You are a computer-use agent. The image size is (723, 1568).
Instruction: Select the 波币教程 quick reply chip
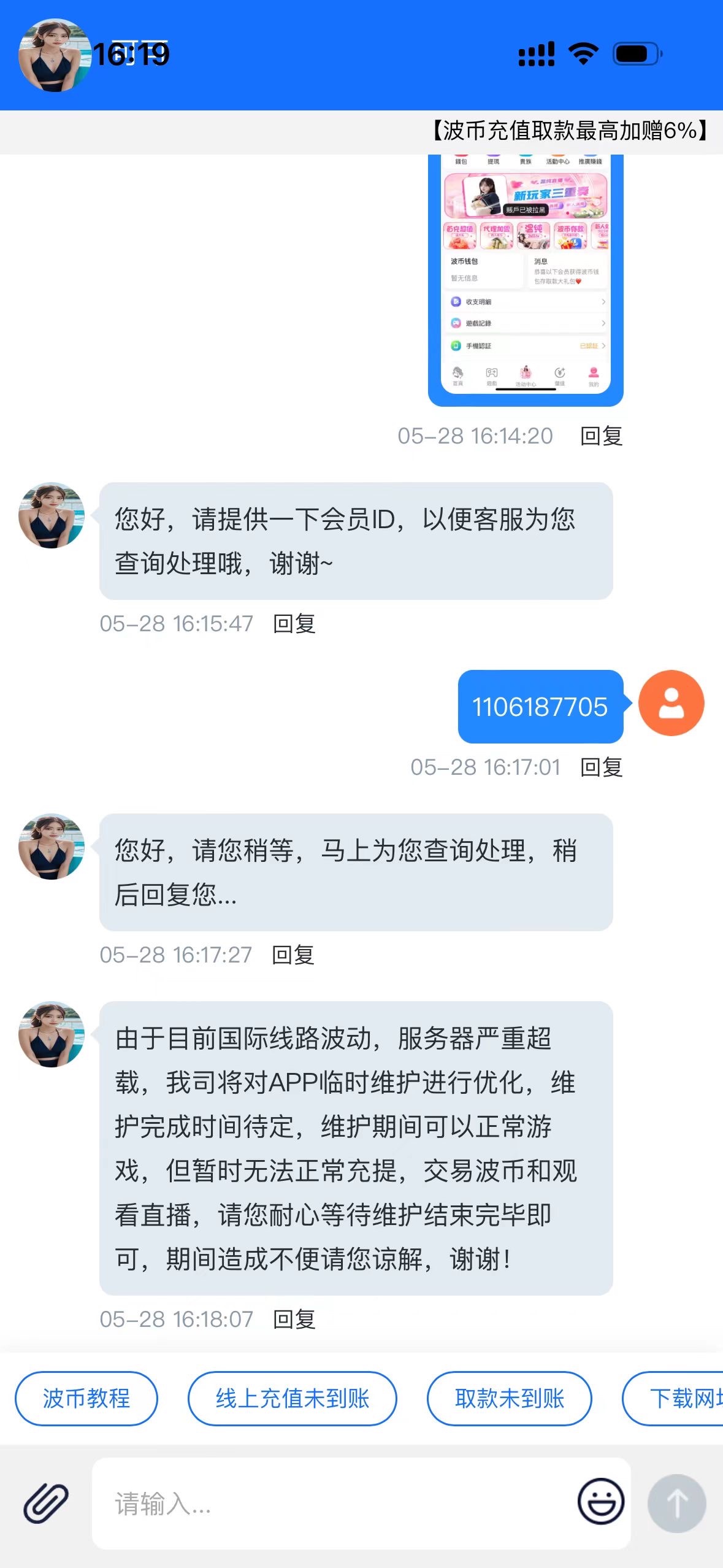[x=86, y=1399]
